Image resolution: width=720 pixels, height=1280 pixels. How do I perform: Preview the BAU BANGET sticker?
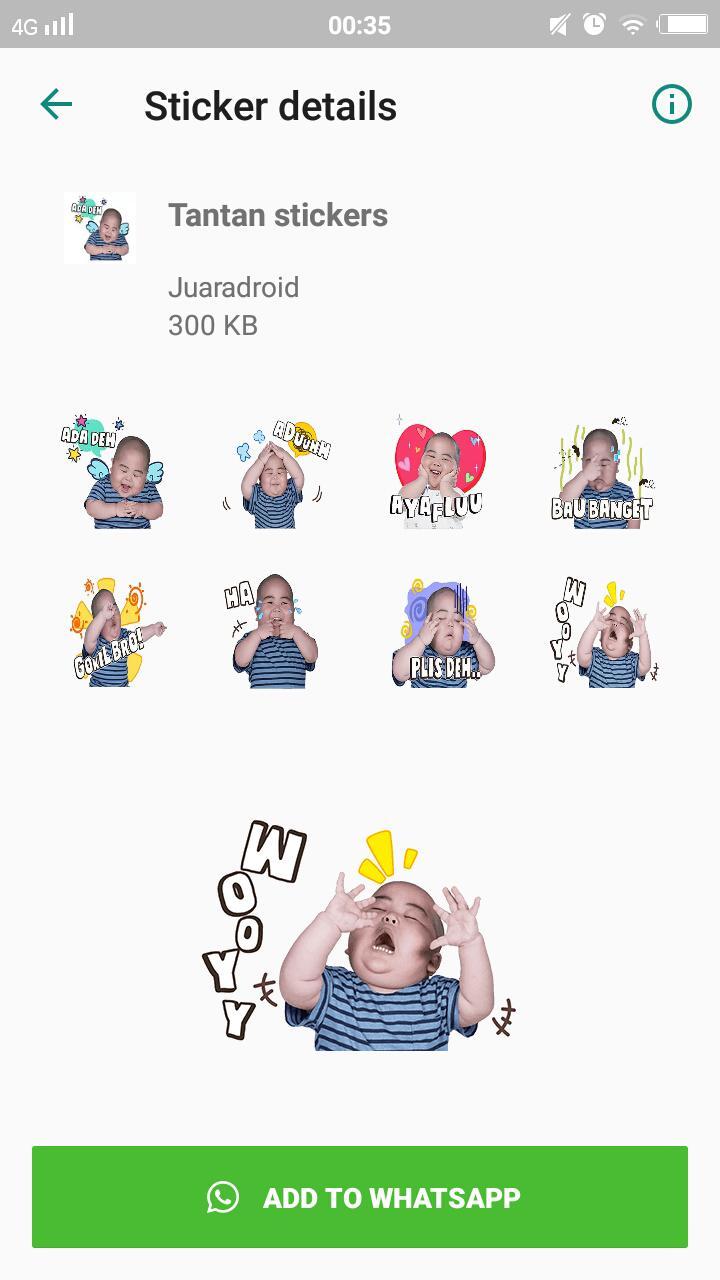pyautogui.click(x=603, y=472)
